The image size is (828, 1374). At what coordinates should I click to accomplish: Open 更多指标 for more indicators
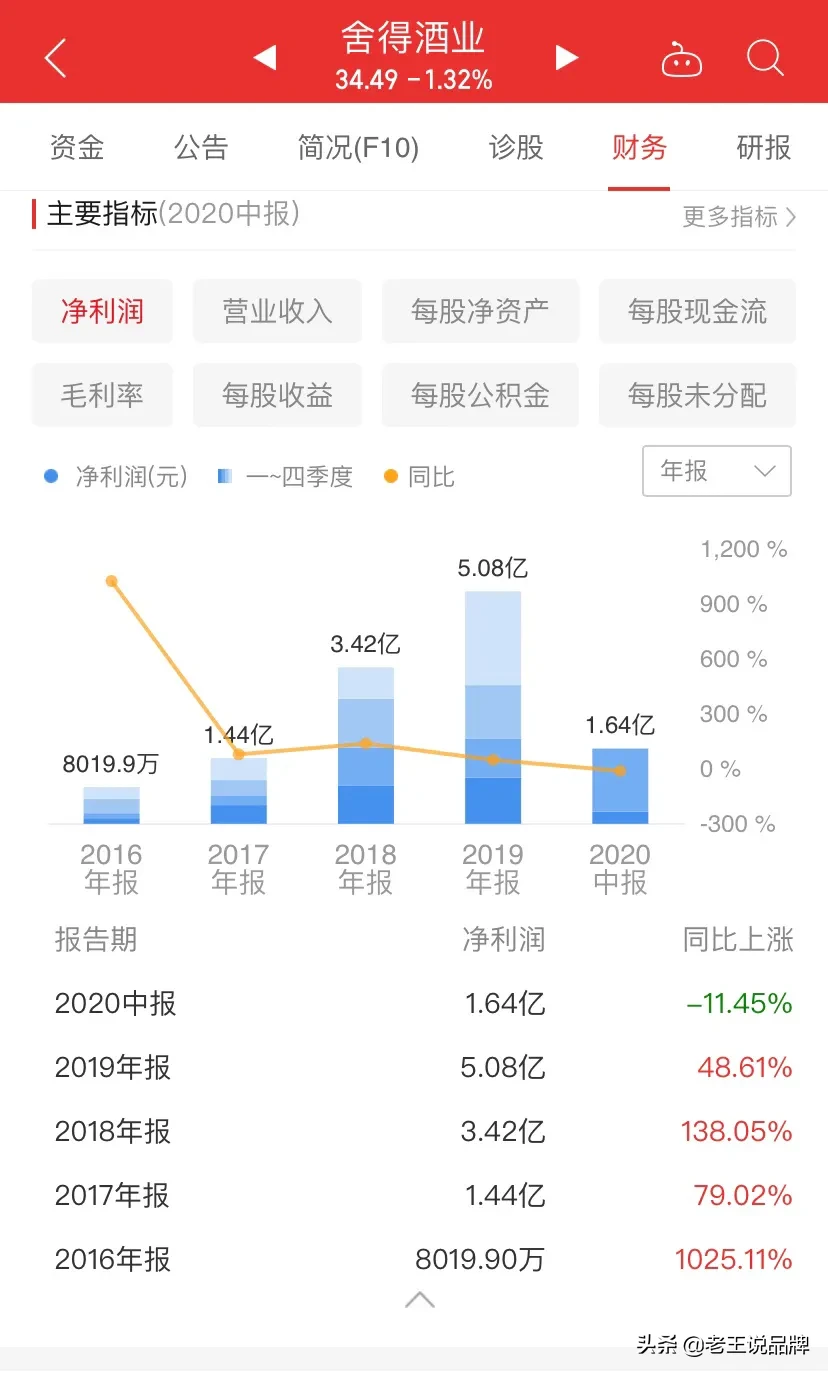point(739,216)
